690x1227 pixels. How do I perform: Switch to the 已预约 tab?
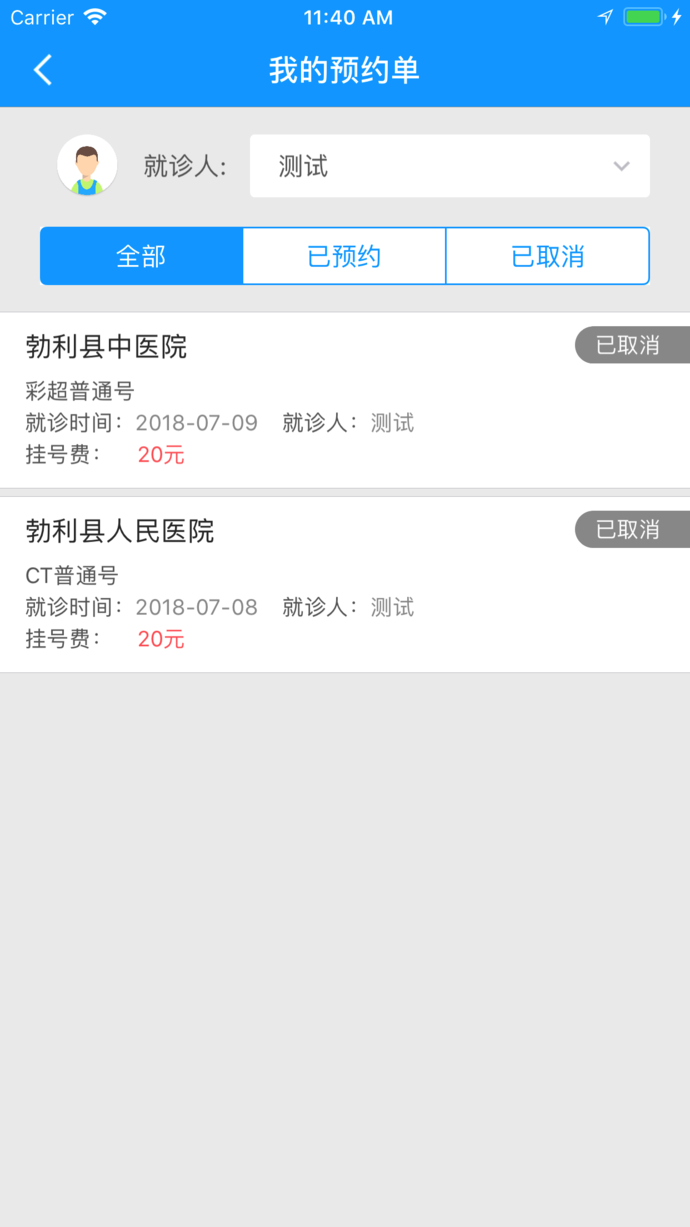tap(344, 257)
